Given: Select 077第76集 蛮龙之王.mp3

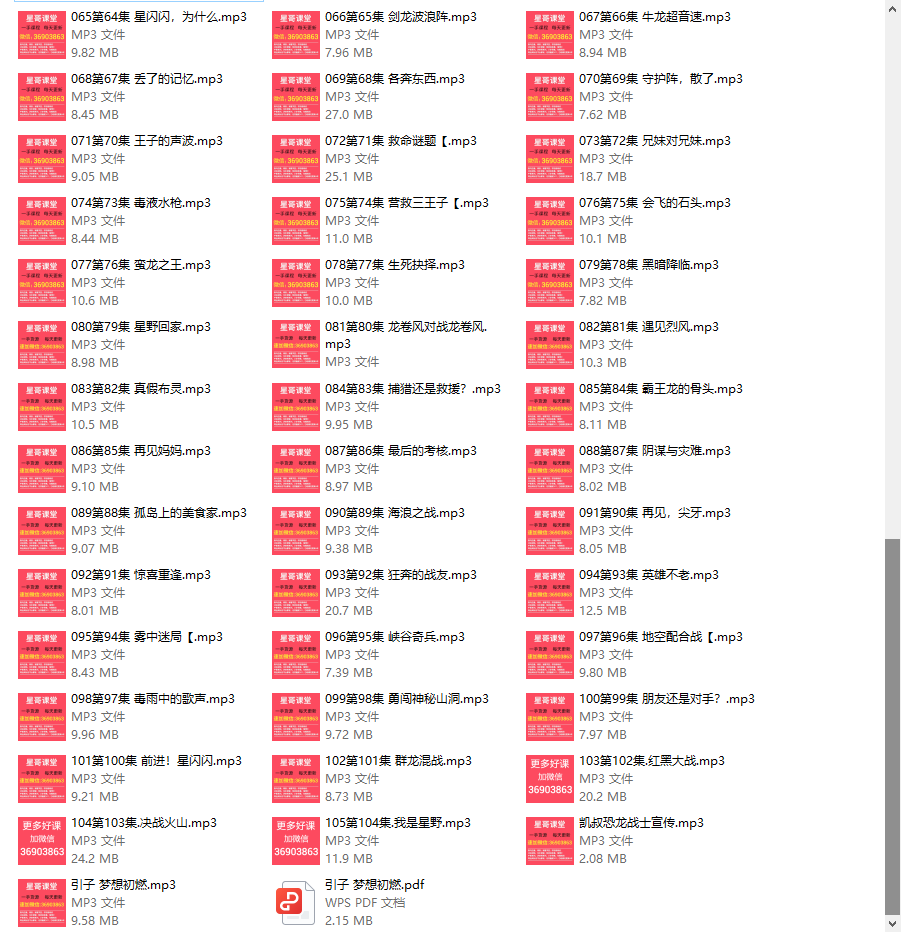Looking at the screenshot, I should pos(140,265).
